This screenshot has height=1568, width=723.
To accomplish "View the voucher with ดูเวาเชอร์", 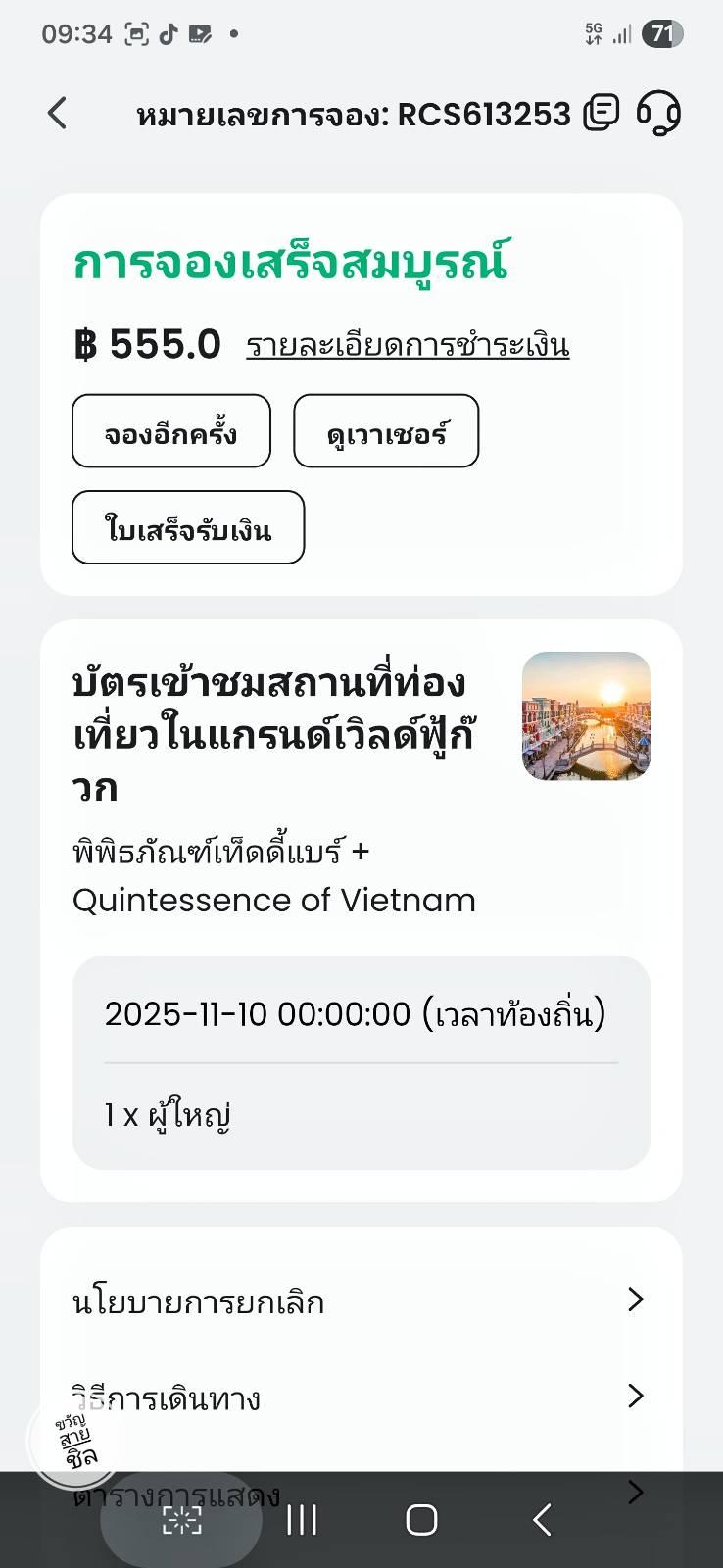I will pyautogui.click(x=386, y=431).
